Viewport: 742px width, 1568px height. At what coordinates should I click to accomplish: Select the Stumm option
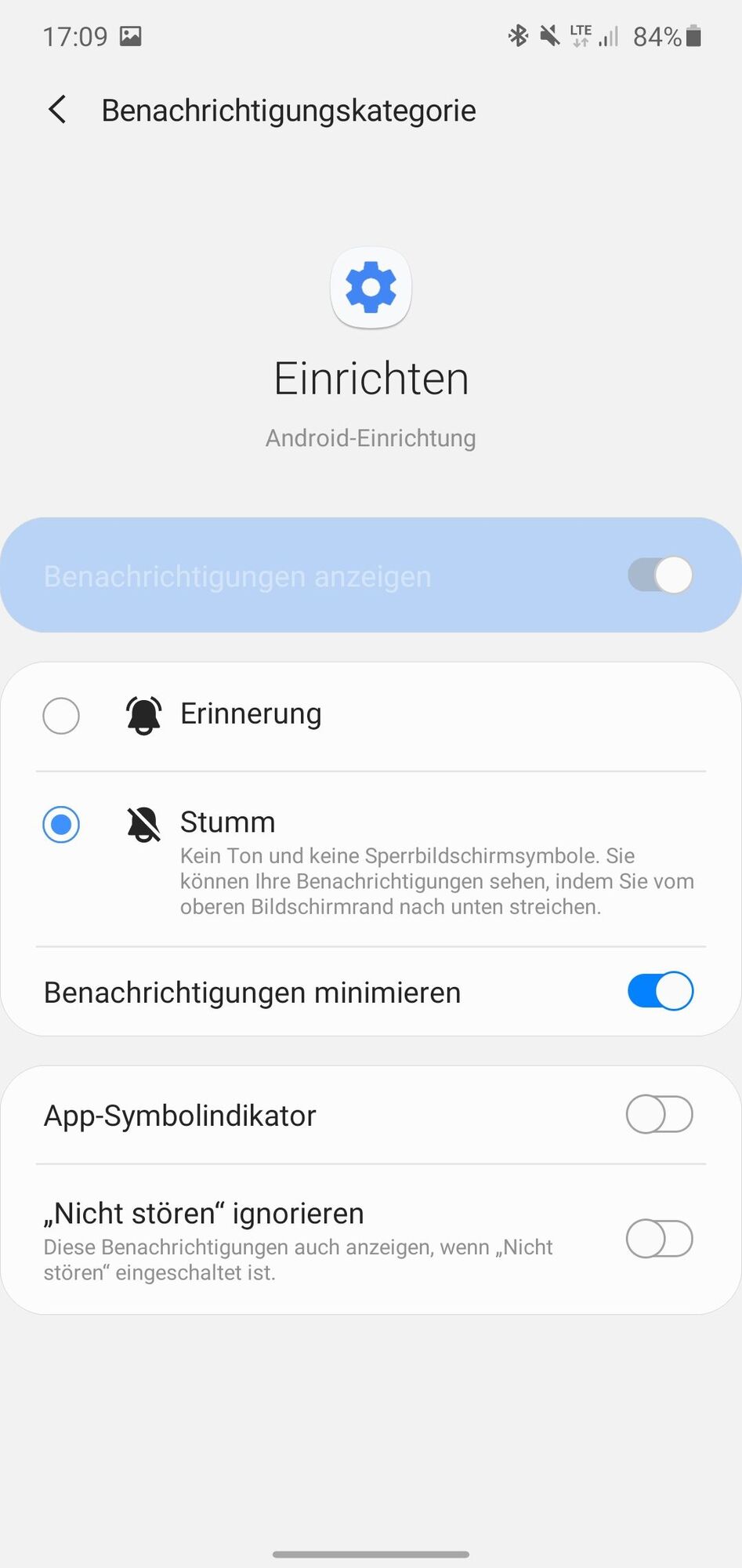point(61,825)
